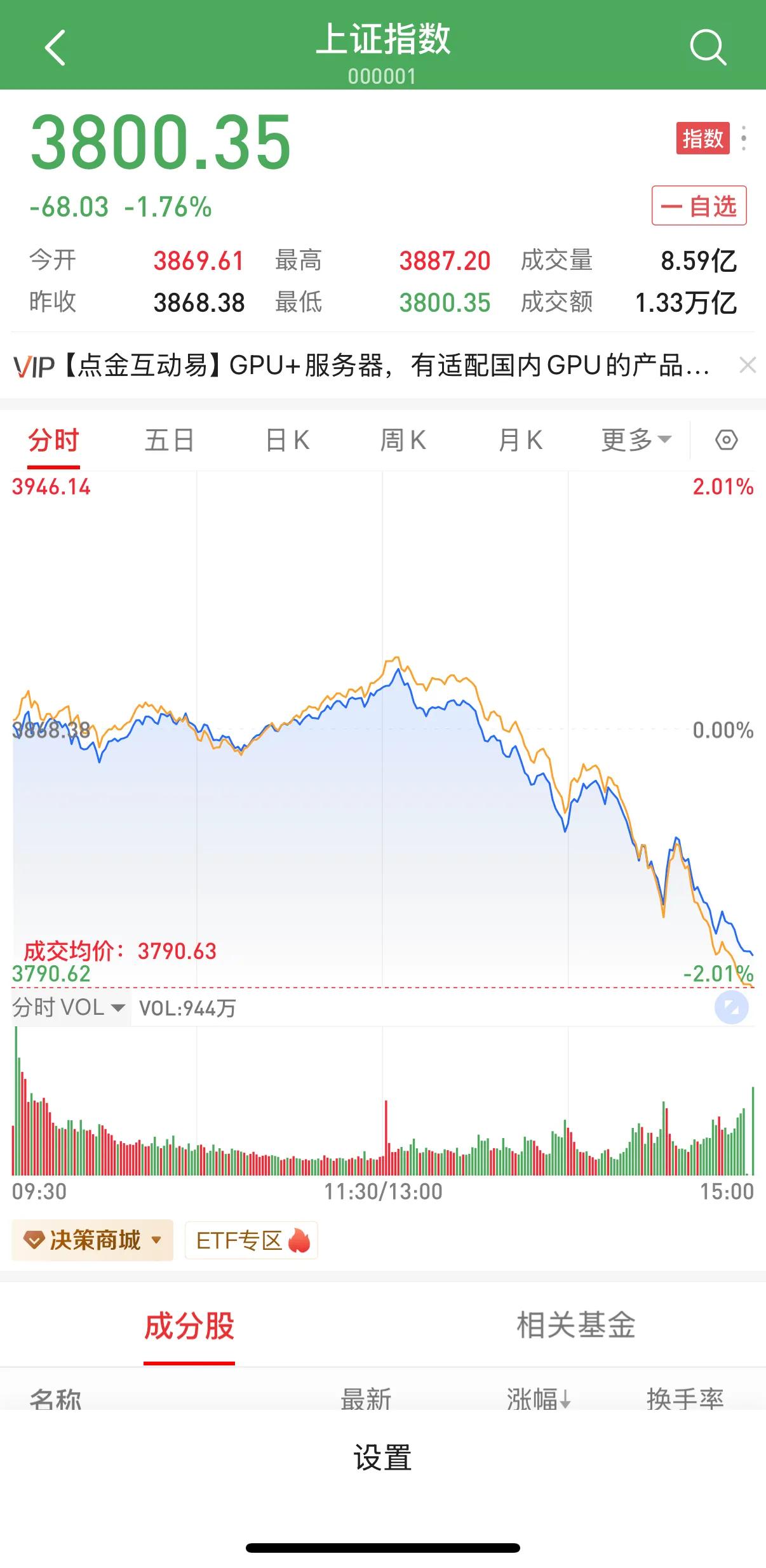Switch to 相关基金 tab
Screen dimensions: 766x1568
click(575, 1326)
